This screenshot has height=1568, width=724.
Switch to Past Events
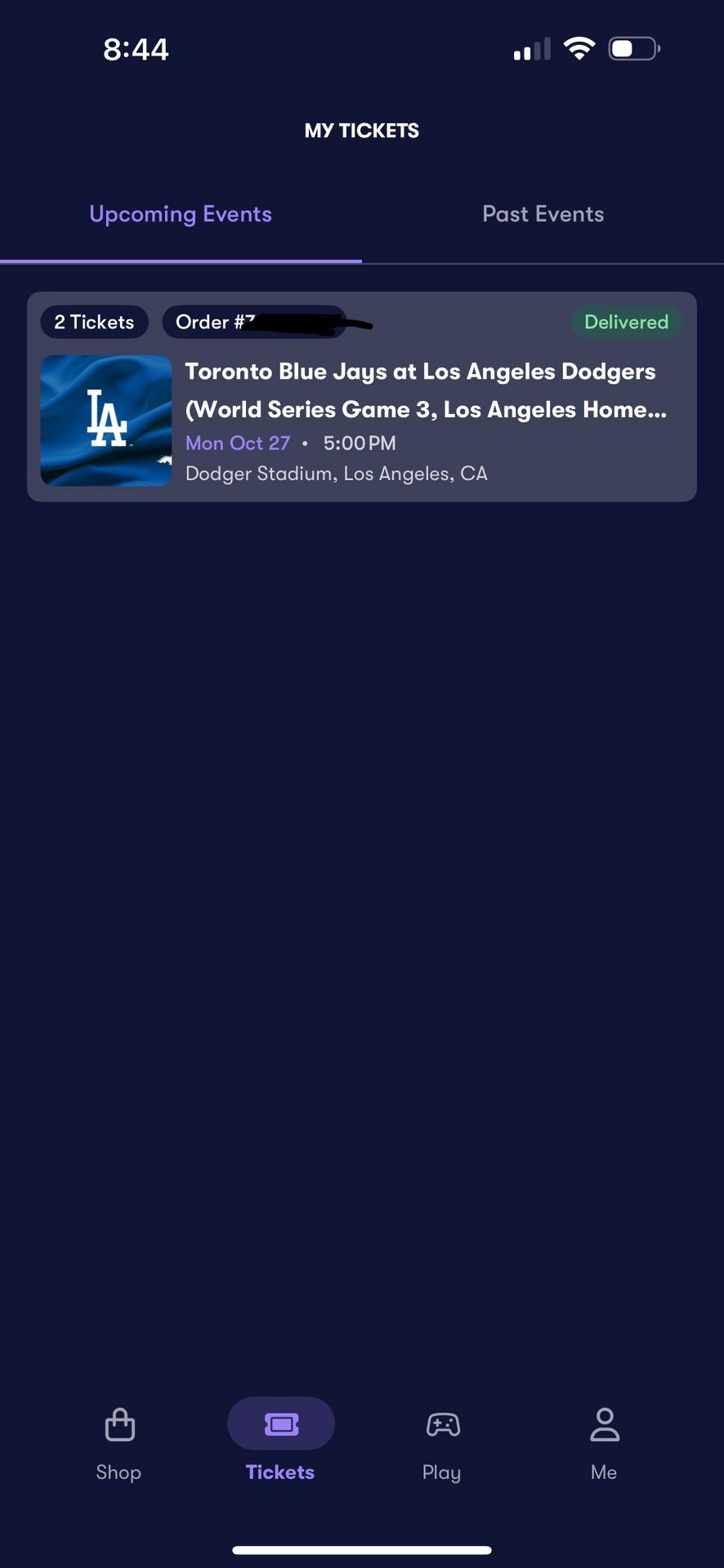point(543,213)
